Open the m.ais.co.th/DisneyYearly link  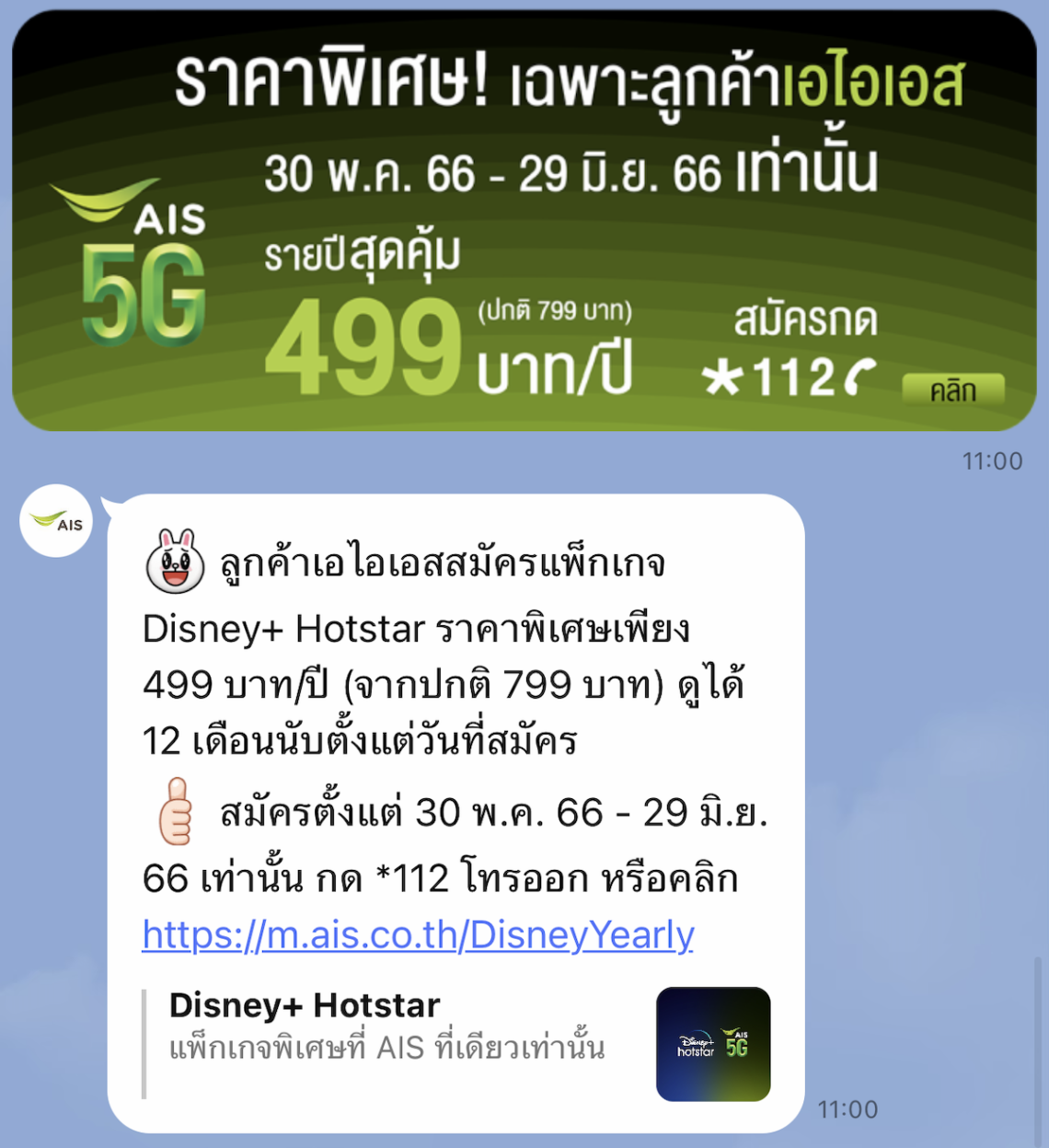[417, 933]
